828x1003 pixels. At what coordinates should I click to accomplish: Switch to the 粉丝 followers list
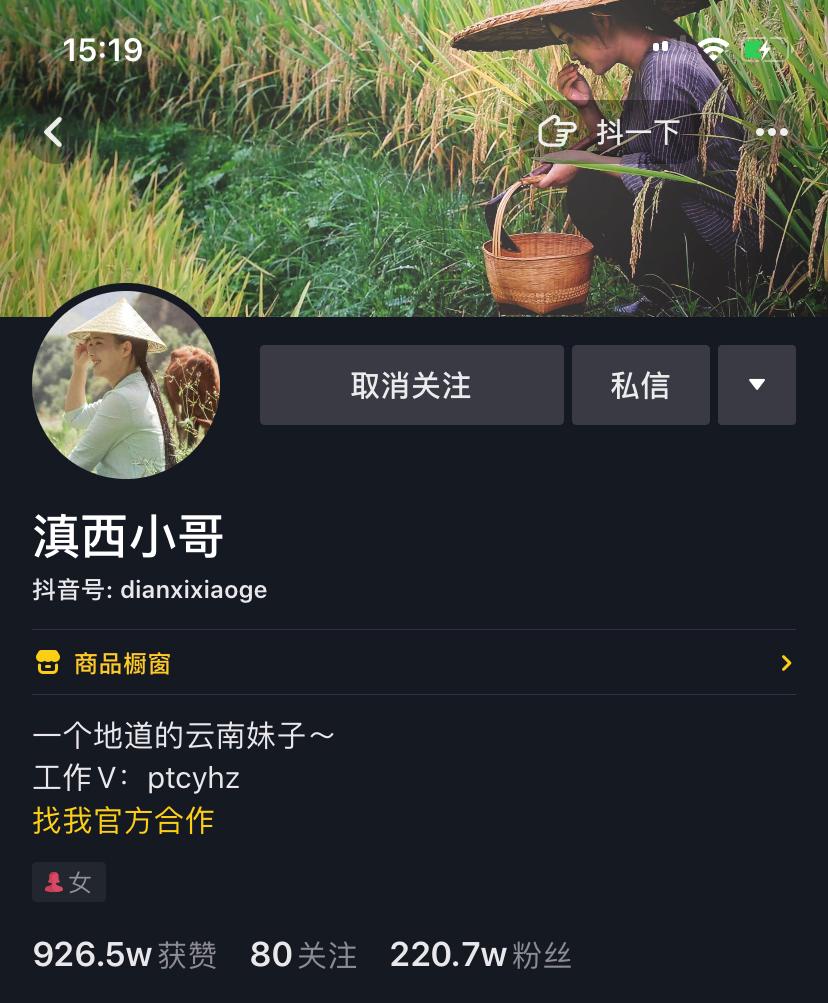click(481, 954)
